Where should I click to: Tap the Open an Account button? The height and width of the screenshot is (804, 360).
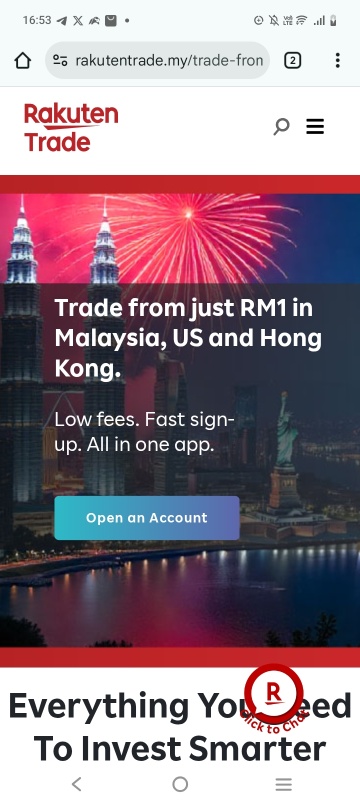(x=147, y=518)
